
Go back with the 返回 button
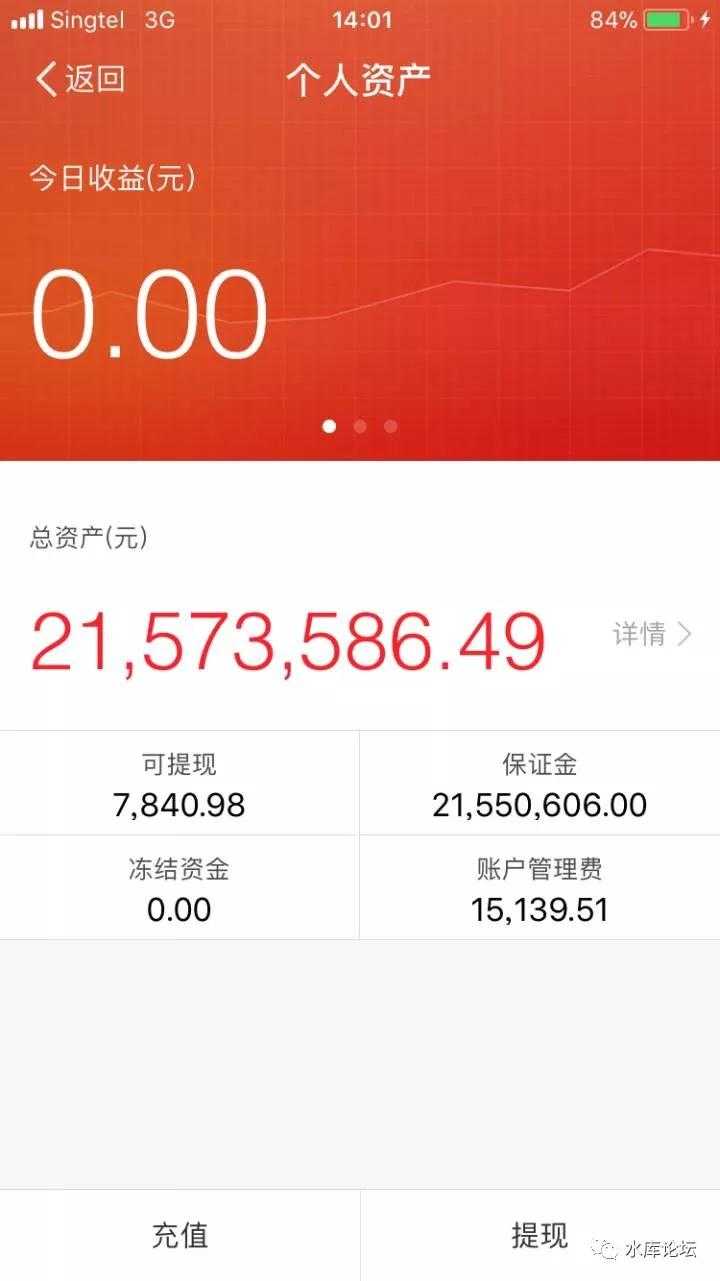(x=80, y=79)
